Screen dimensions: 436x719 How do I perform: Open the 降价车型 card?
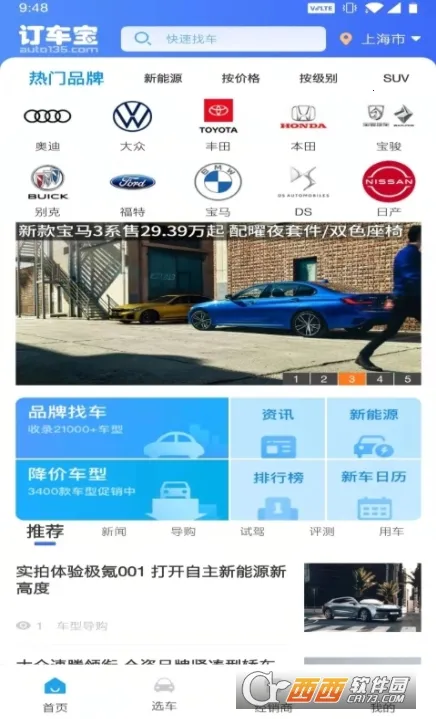pyautogui.click(x=122, y=490)
